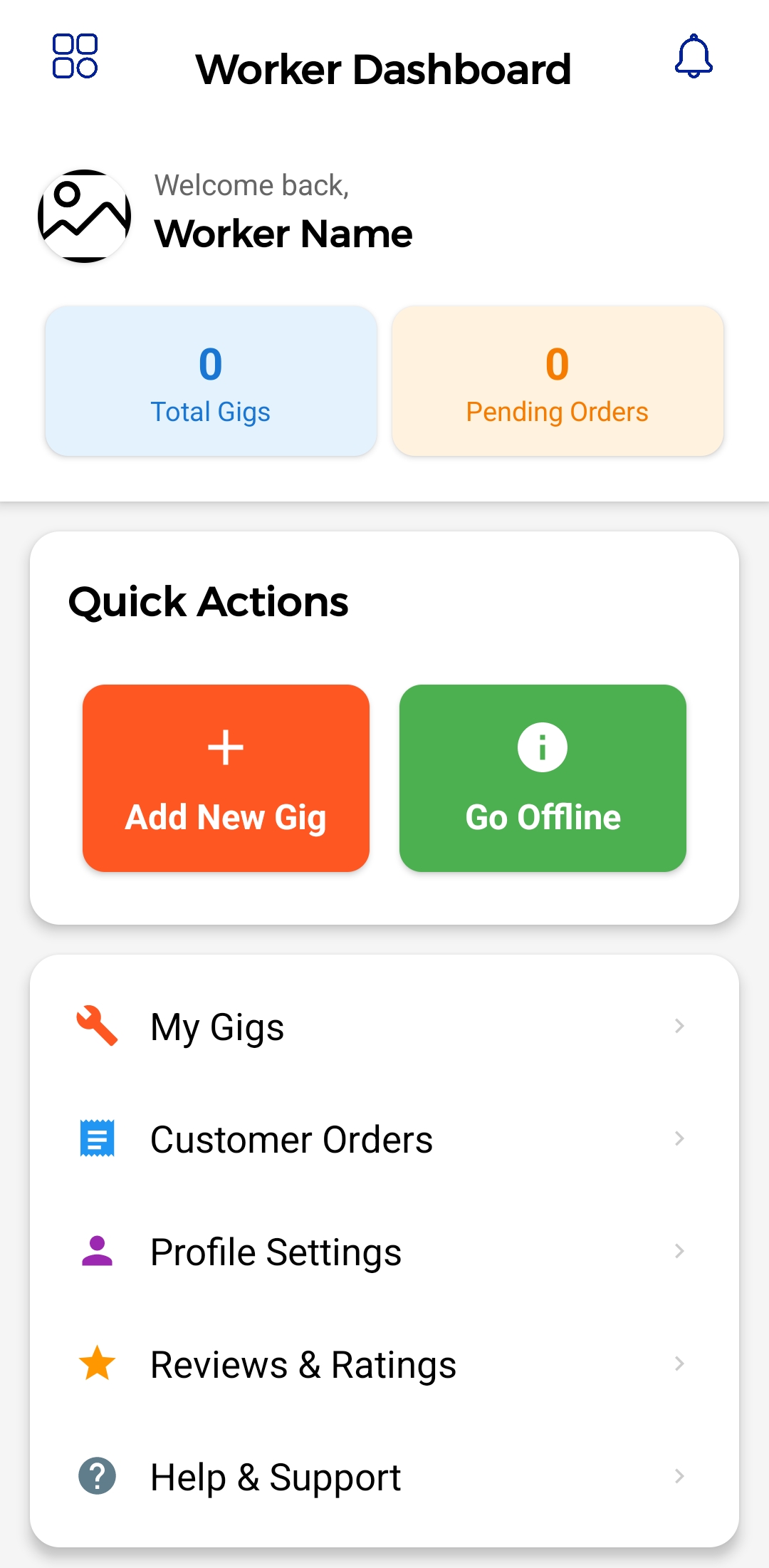Expand Customer Orders with the right arrow

pyautogui.click(x=680, y=1138)
